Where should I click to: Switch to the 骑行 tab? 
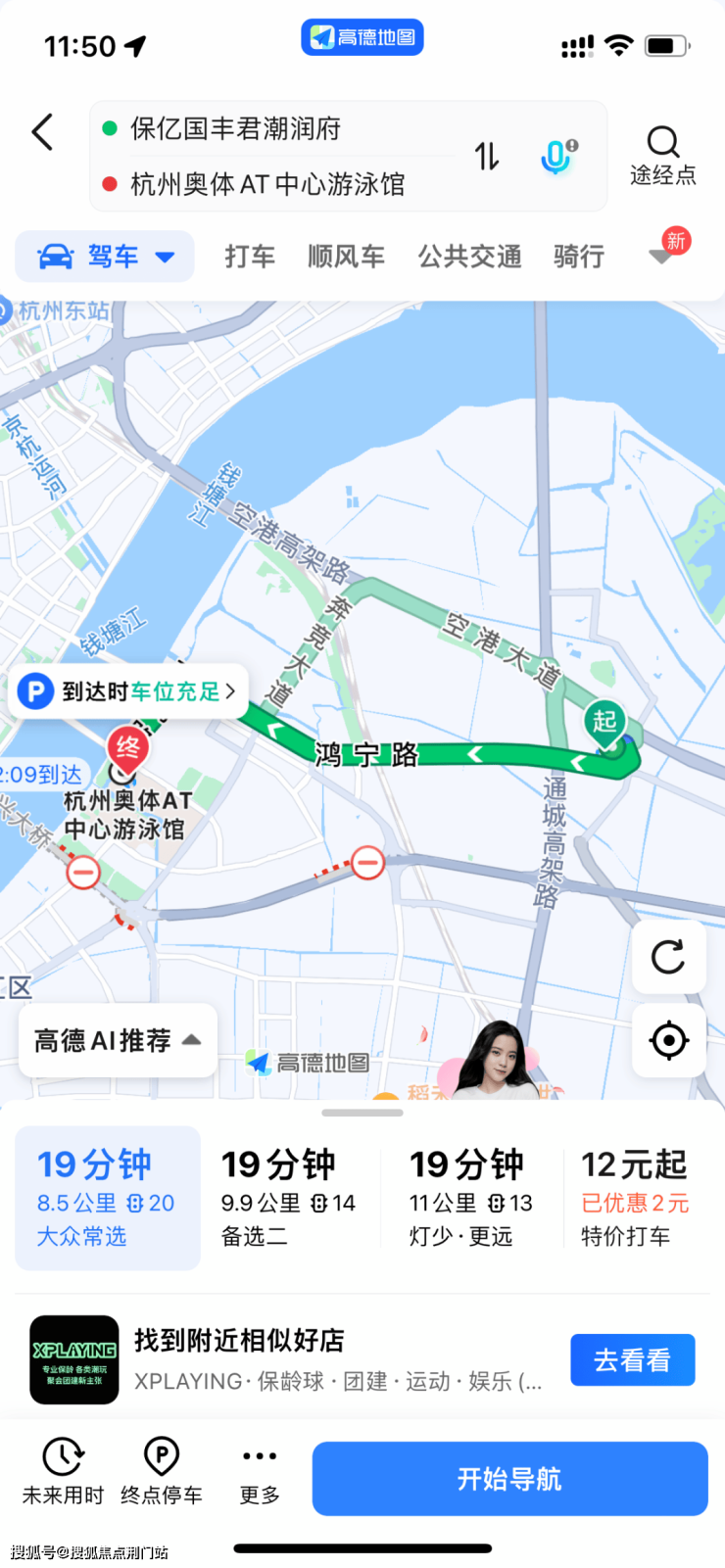pyautogui.click(x=578, y=257)
